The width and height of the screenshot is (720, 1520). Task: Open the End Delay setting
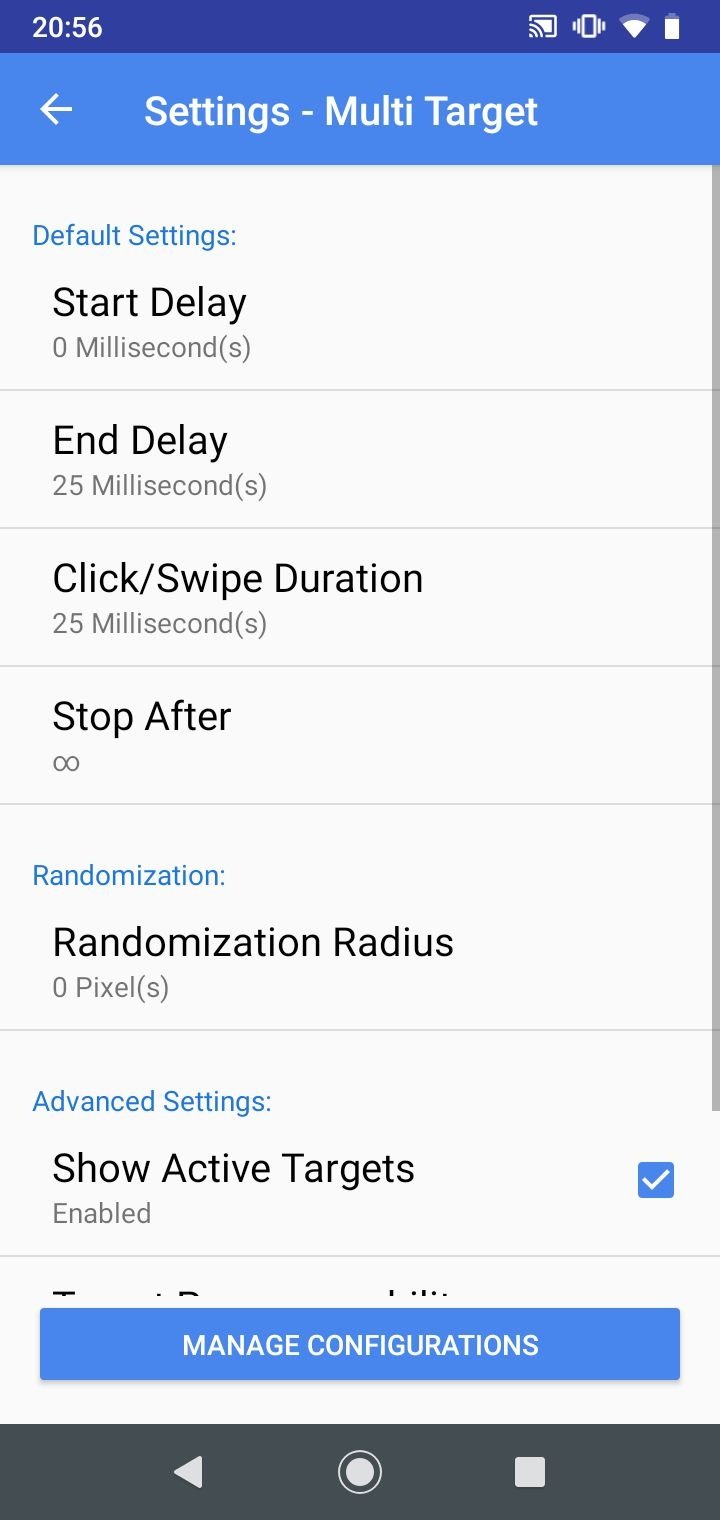coord(360,460)
